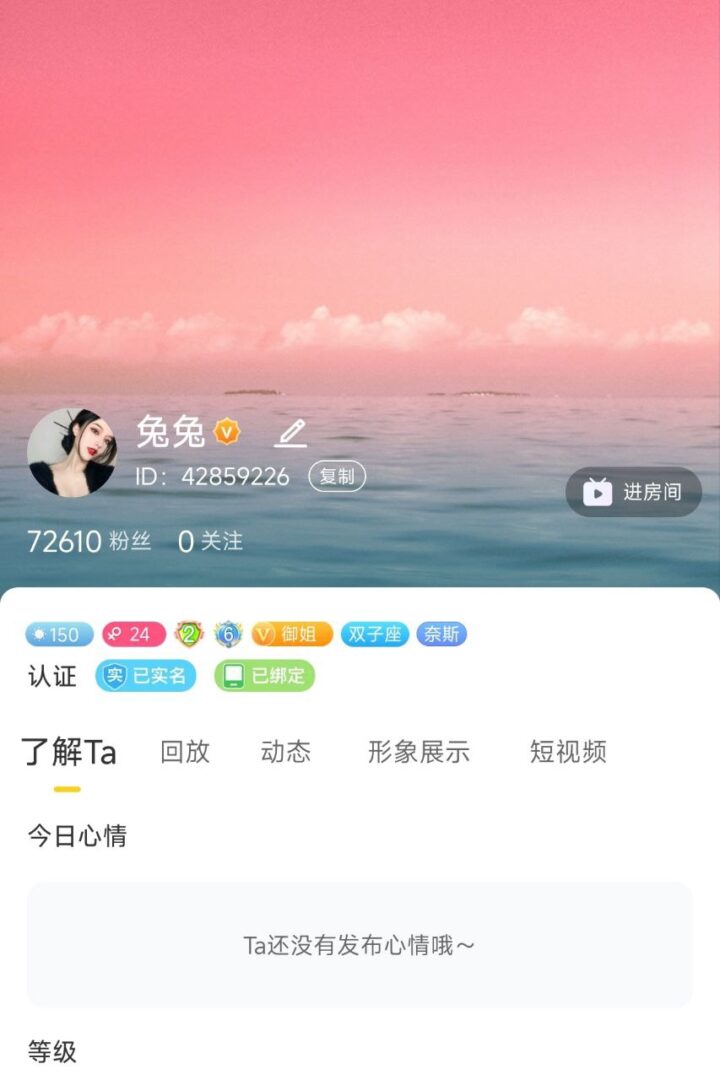Select the 了解Ta tab

(69, 752)
